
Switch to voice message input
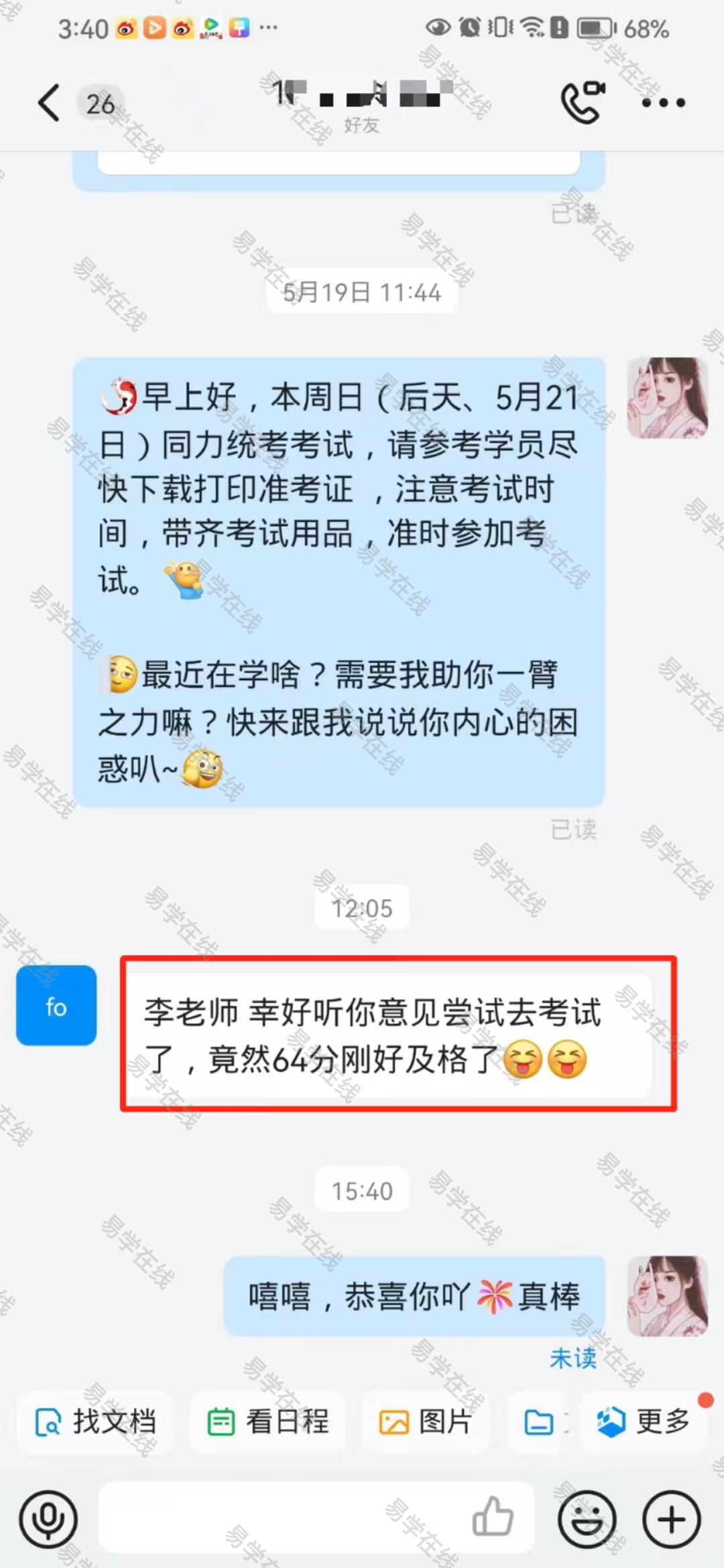(x=48, y=1520)
